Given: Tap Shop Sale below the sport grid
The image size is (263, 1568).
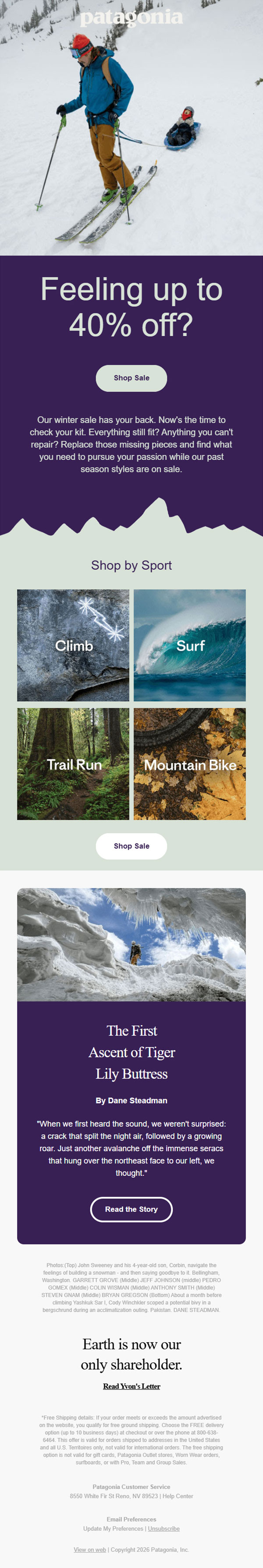Looking at the screenshot, I should click(131, 846).
